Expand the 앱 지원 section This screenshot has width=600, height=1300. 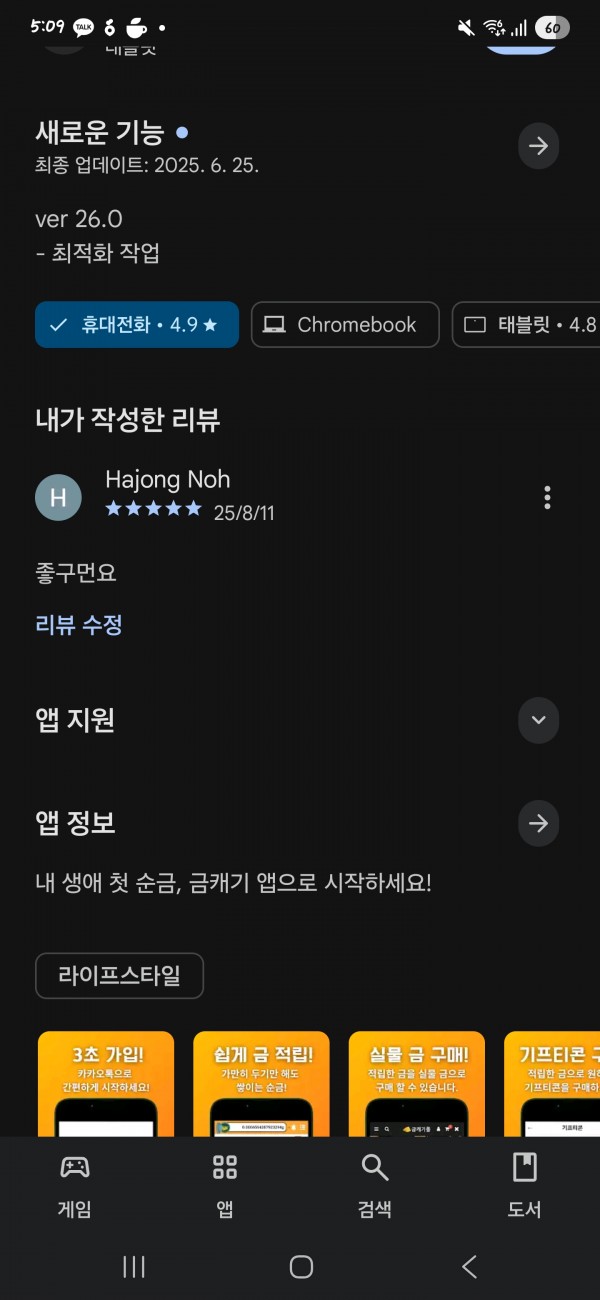coord(538,720)
